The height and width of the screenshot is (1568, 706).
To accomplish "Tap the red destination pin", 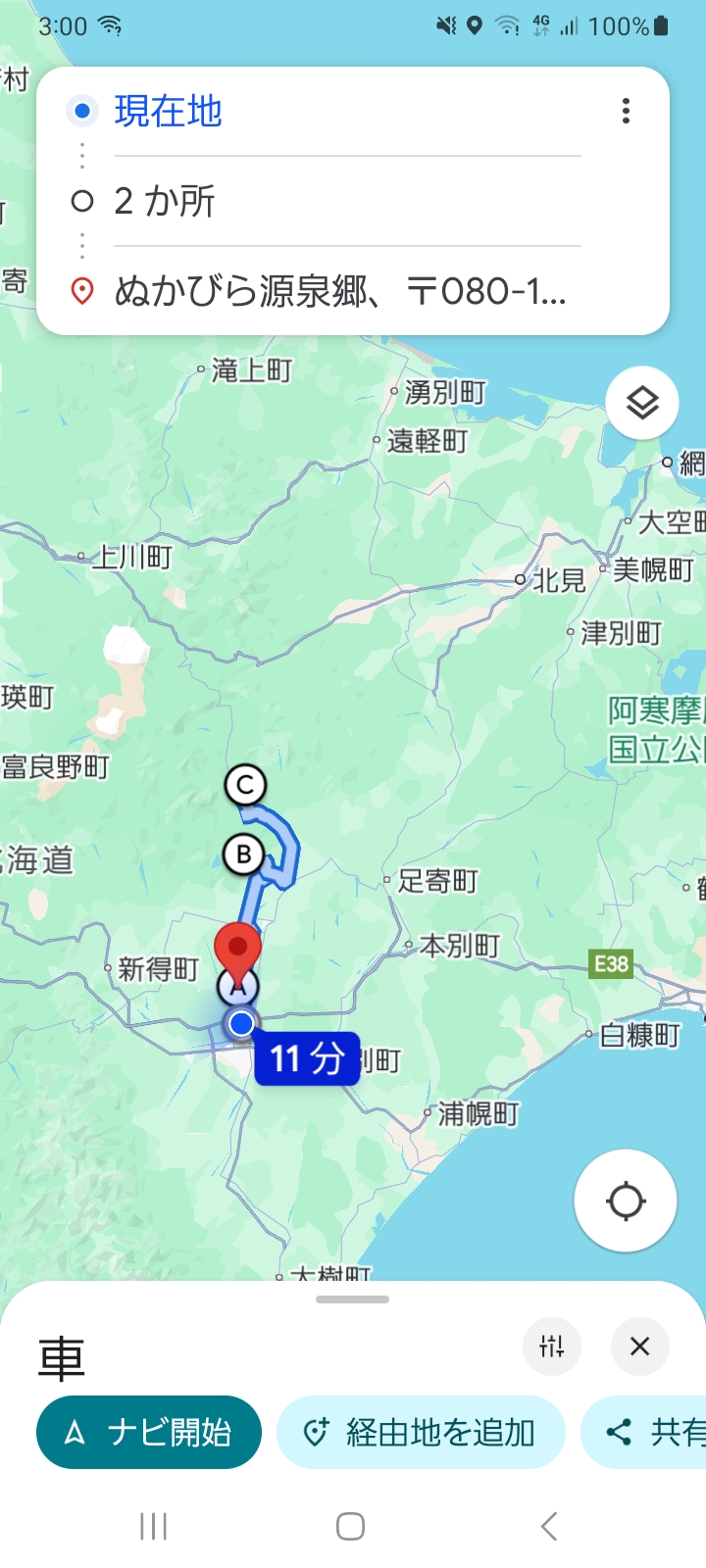I will point(237,950).
